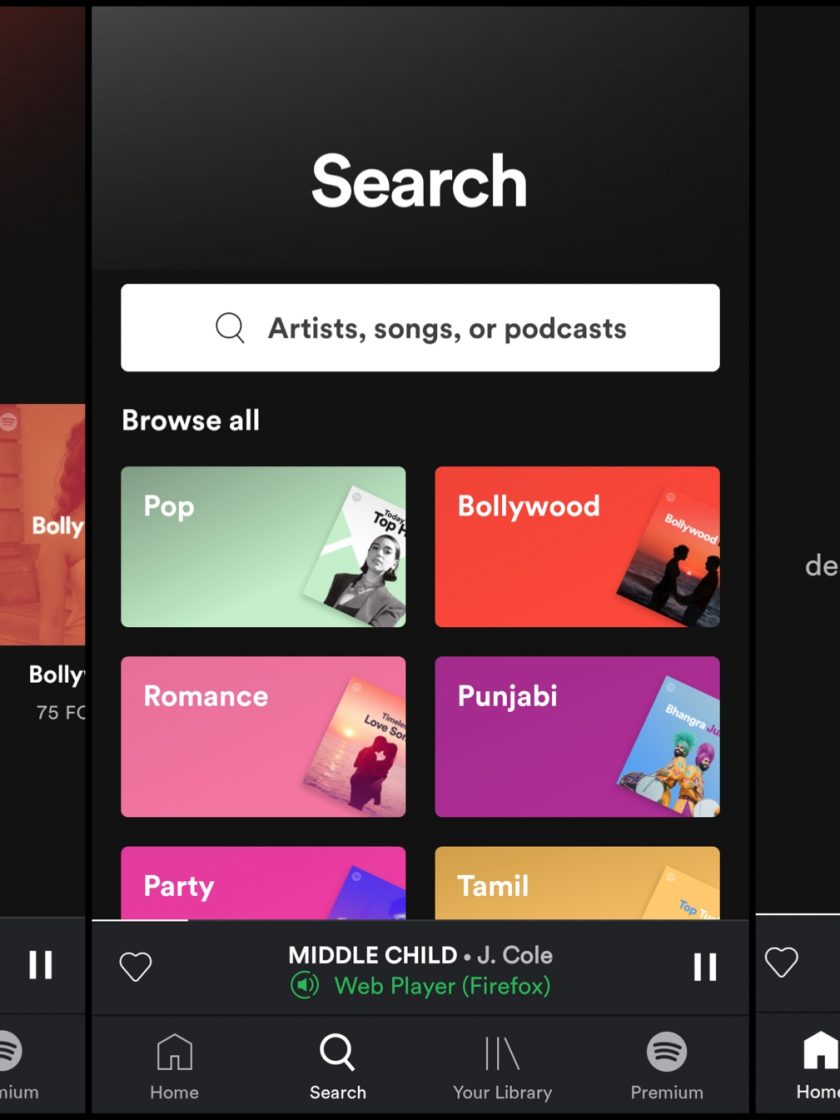Open the Artists, songs, or podcasts search box
Image resolution: width=840 pixels, height=1120 pixels.
coord(420,328)
